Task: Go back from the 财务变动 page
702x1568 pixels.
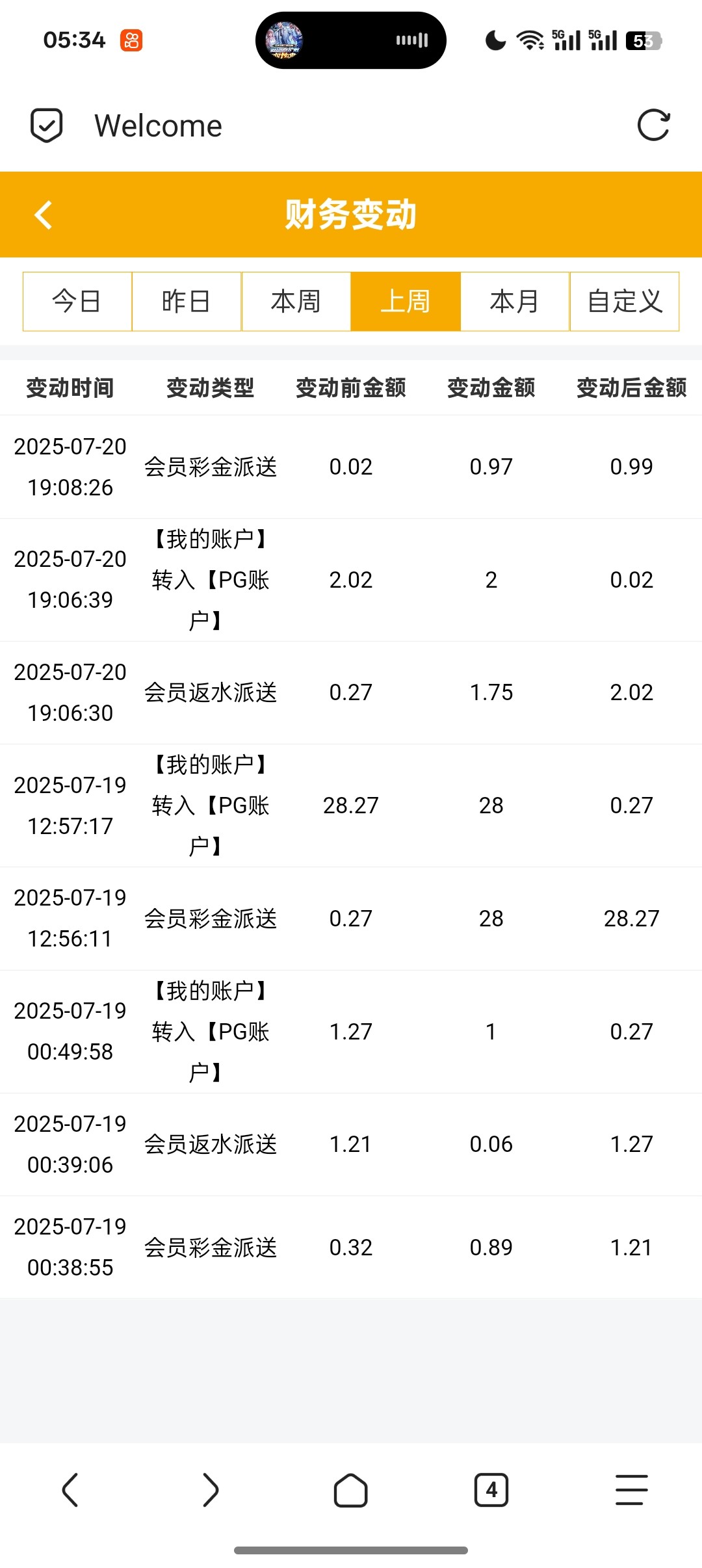Action: click(x=44, y=215)
